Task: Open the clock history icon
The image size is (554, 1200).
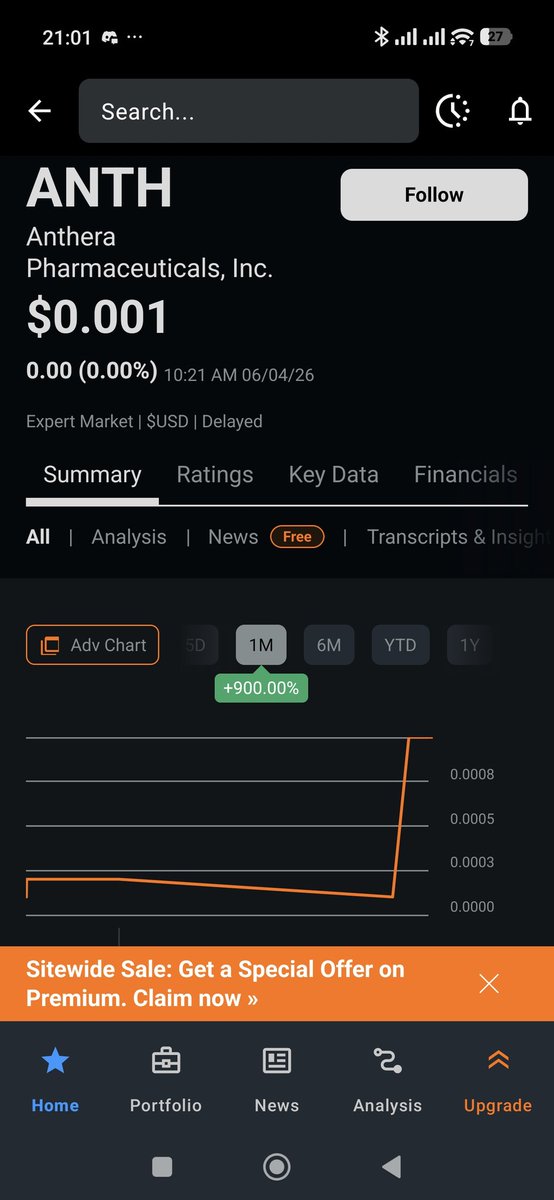Action: 453,111
